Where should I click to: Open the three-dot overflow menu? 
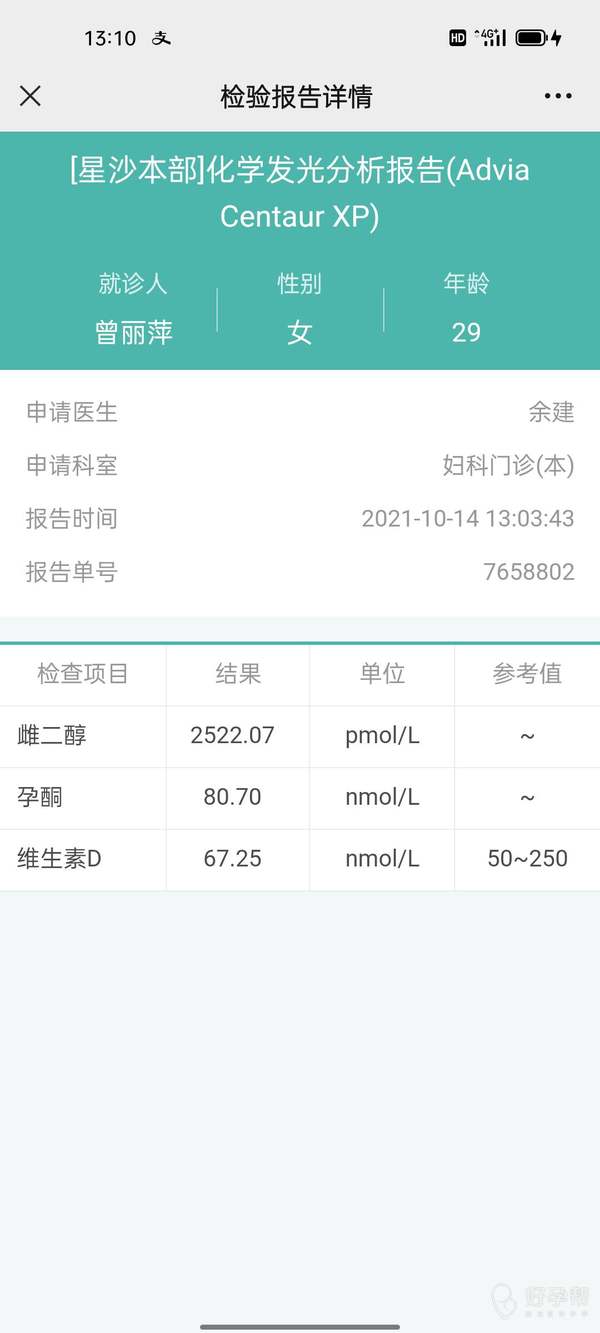point(558,96)
